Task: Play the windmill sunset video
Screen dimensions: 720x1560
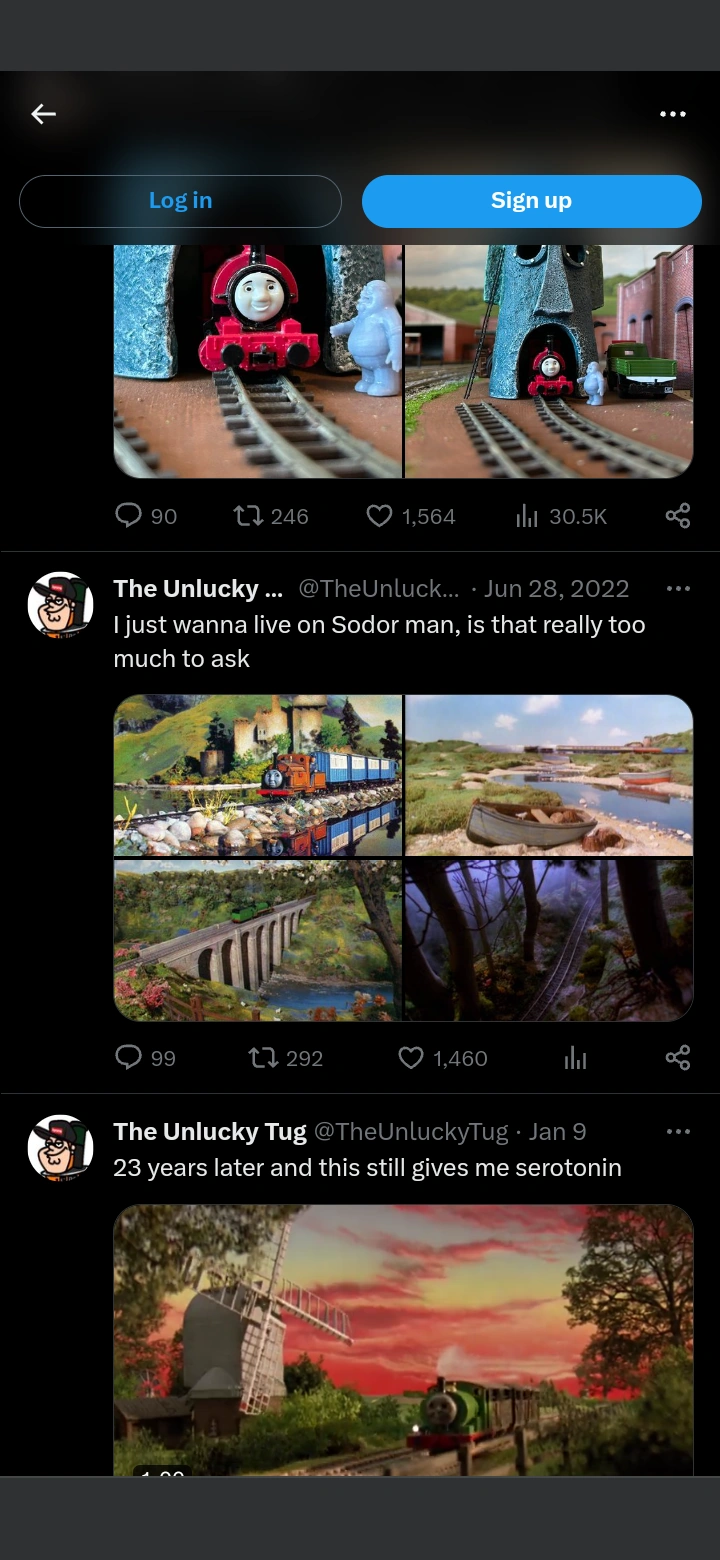Action: 403,1340
